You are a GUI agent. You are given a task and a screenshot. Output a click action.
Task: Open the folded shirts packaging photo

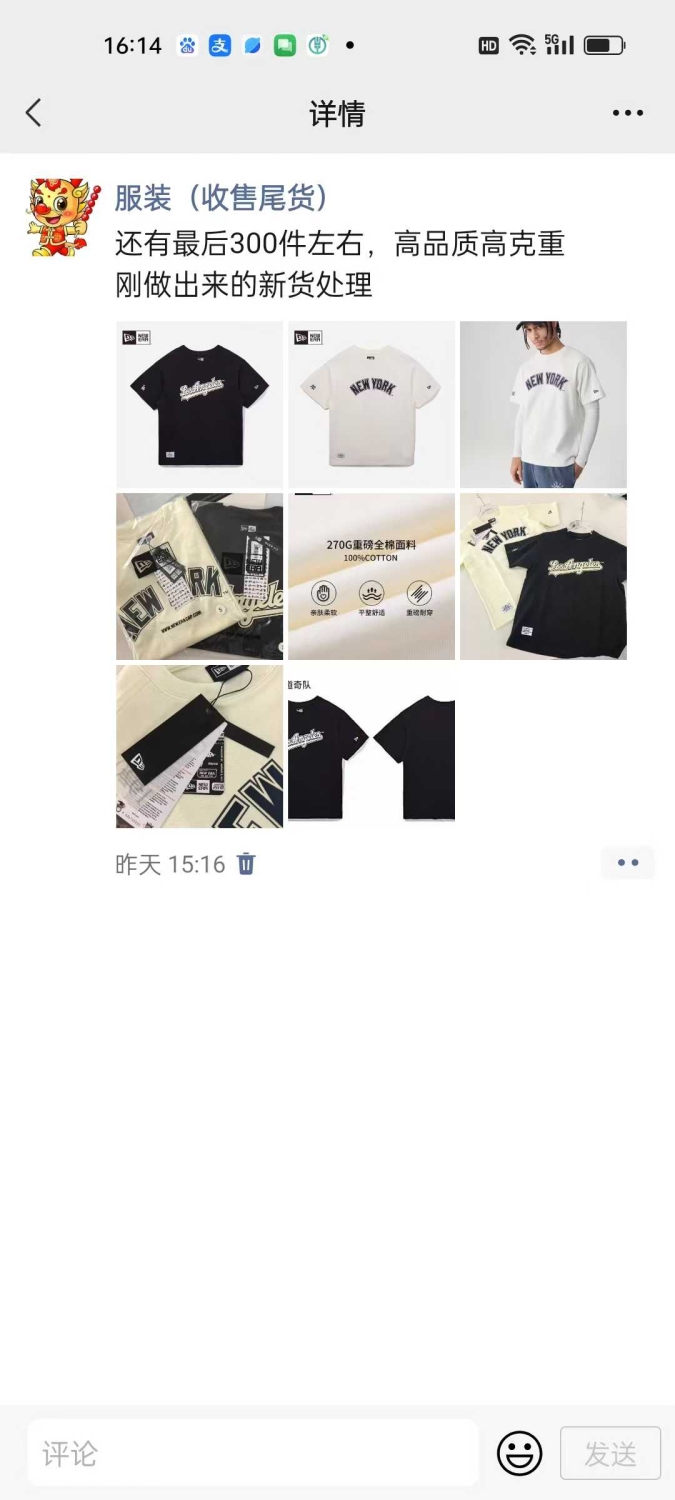coord(200,576)
